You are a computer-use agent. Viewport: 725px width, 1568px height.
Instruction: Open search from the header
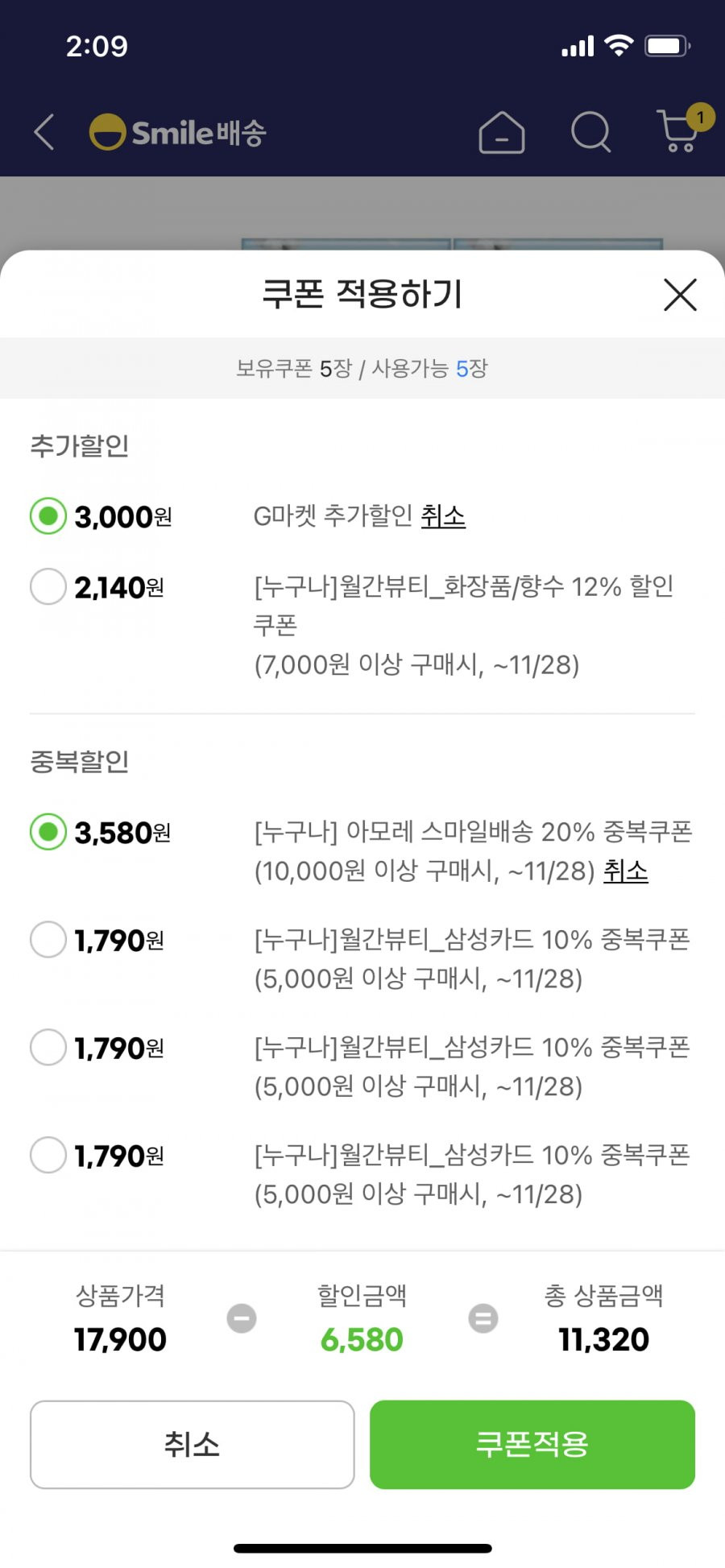[590, 132]
